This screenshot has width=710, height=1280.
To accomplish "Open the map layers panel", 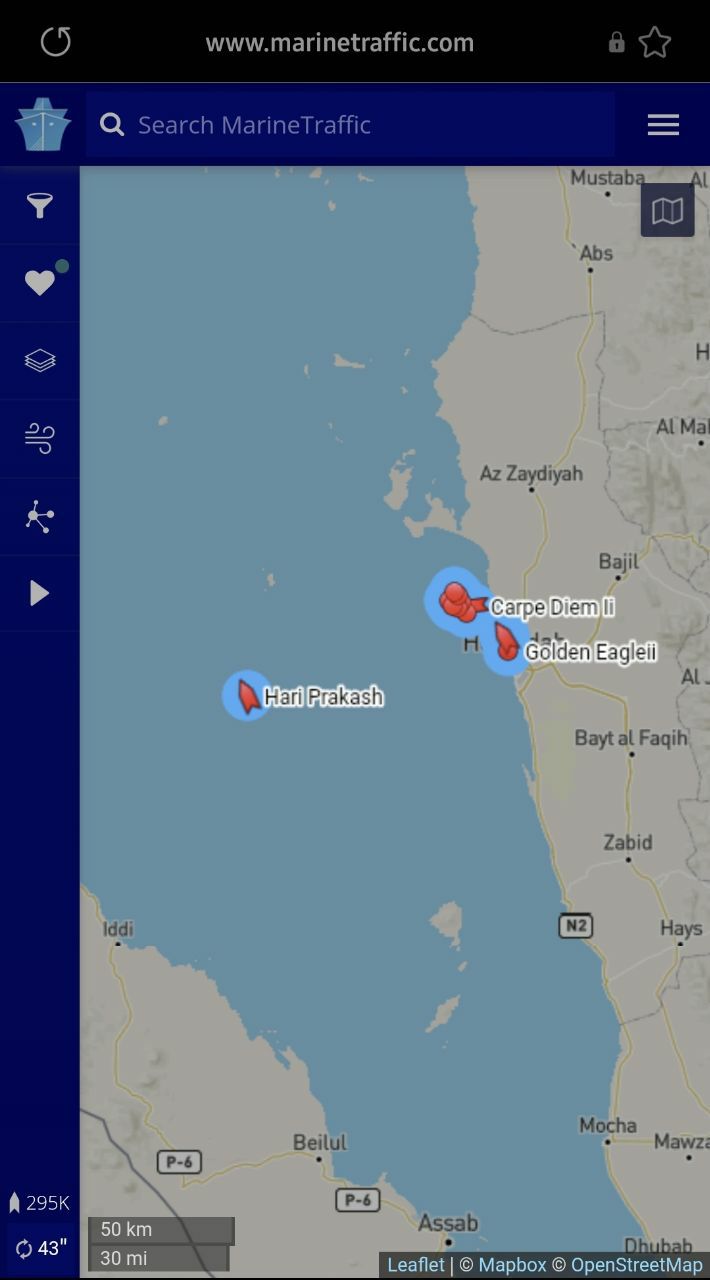I will [40, 360].
